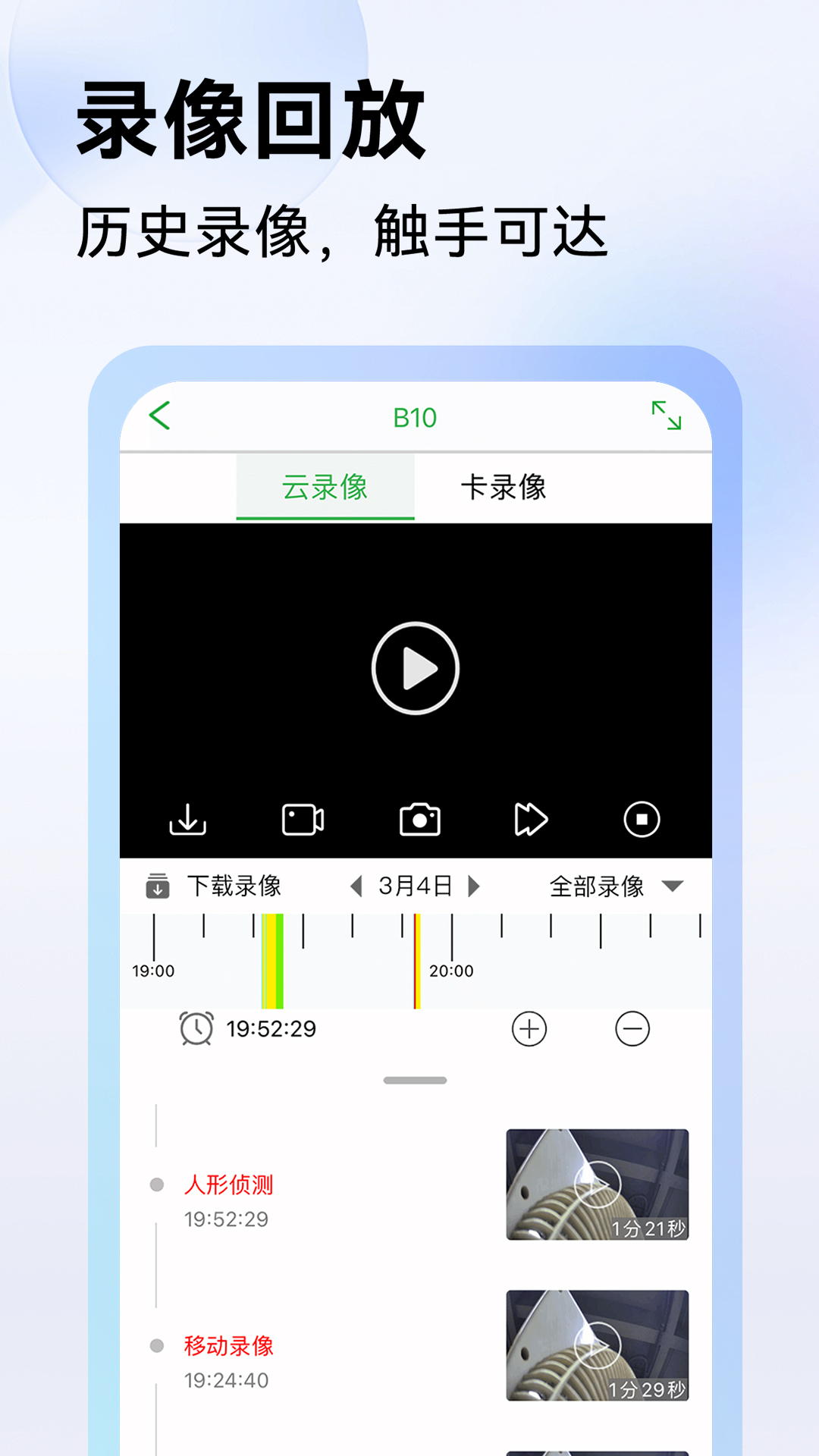This screenshot has width=819, height=1456.
Task: Open the 移动录像 video thumbnail lasting 1分29秒
Action: pos(598,1346)
